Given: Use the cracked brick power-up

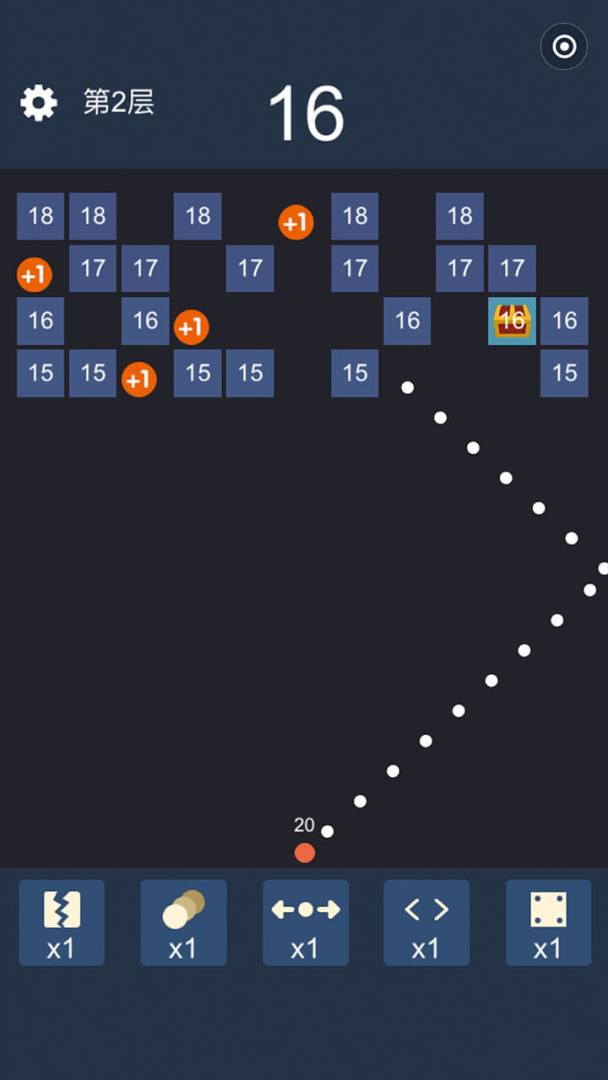Looking at the screenshot, I should [61, 922].
